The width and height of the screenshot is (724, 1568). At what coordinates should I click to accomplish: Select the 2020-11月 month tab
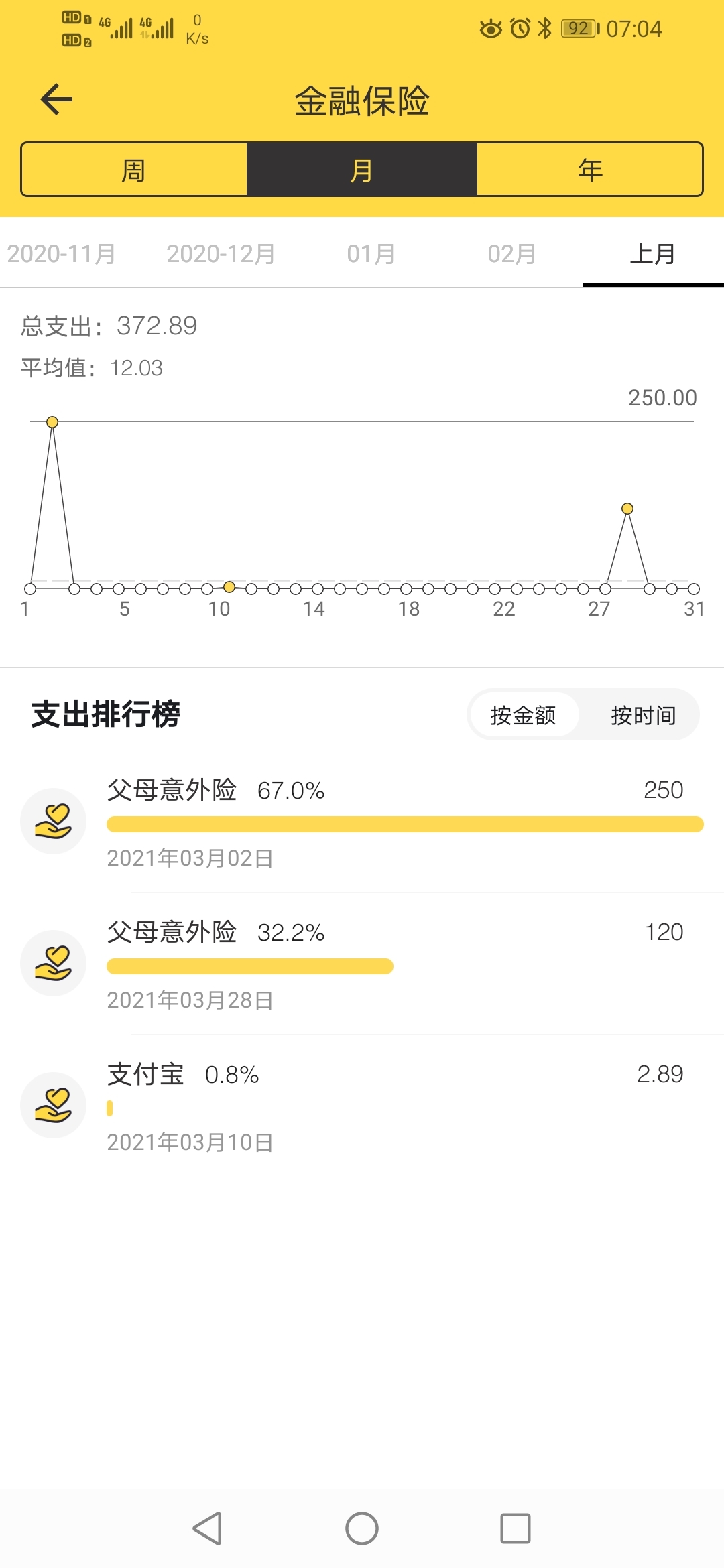point(62,254)
